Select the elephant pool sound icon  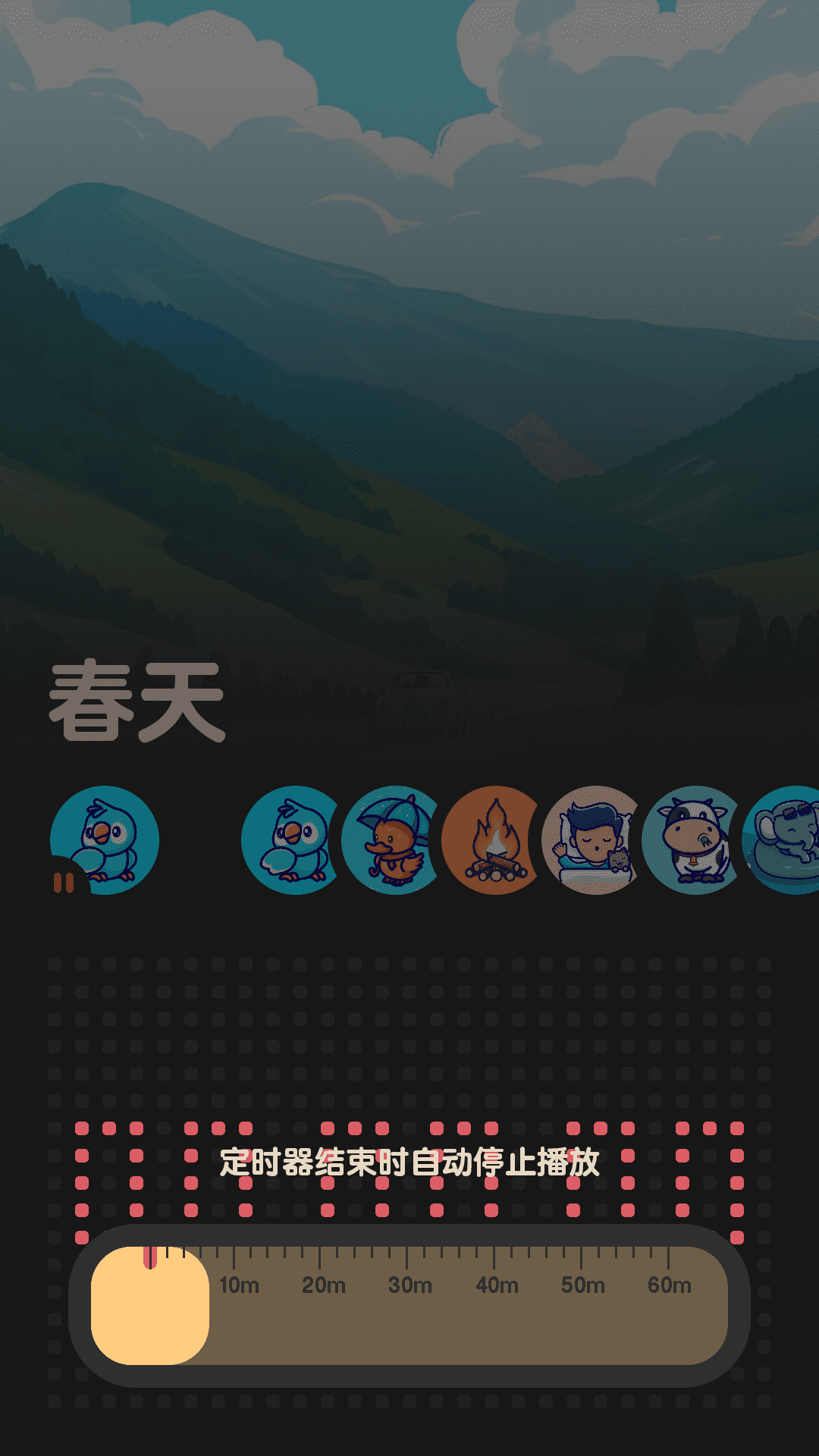pos(789,840)
